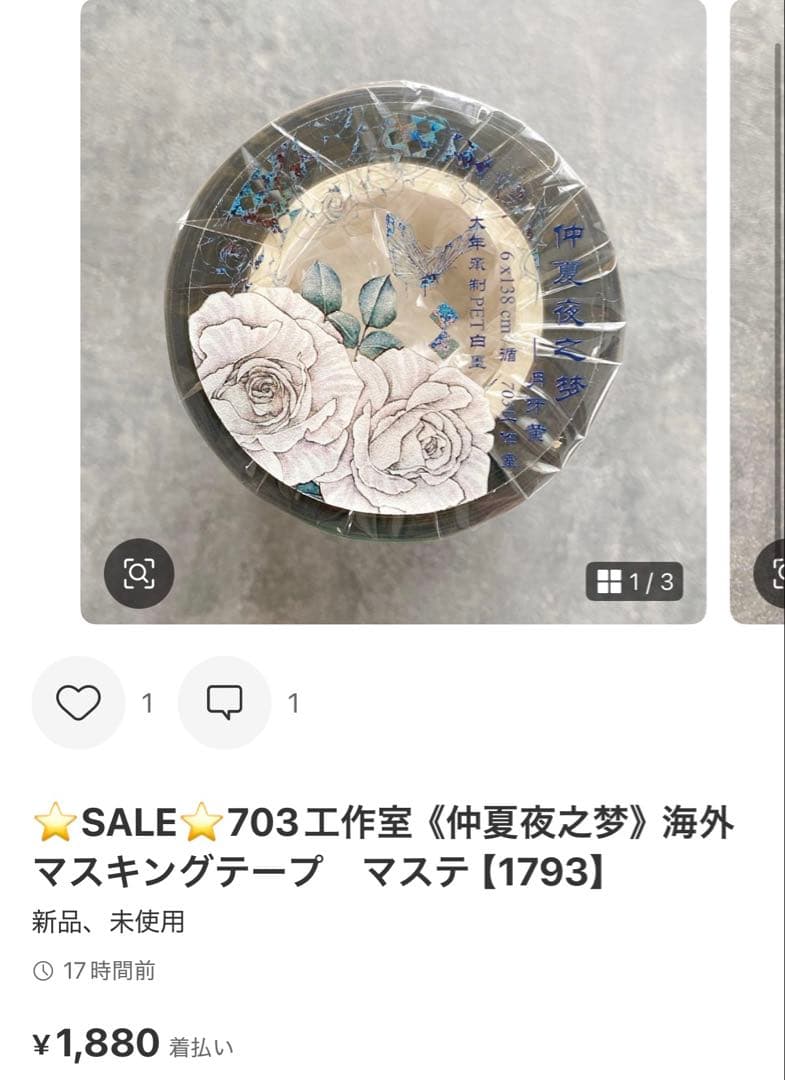Search similar items with the image scan icon
Screen dimensions: 785x1080
139,573
